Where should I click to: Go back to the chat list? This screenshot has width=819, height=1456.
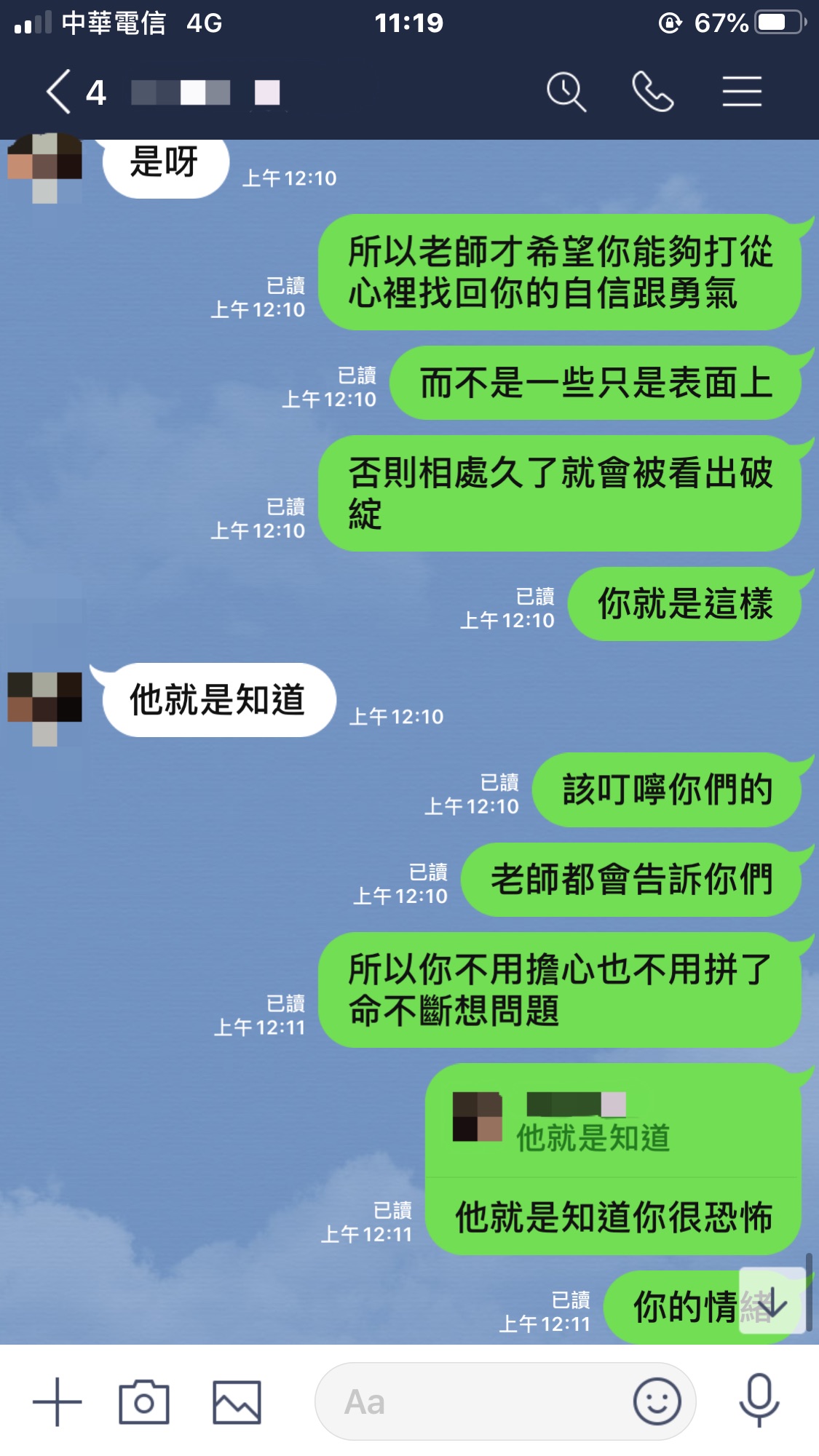click(x=60, y=92)
